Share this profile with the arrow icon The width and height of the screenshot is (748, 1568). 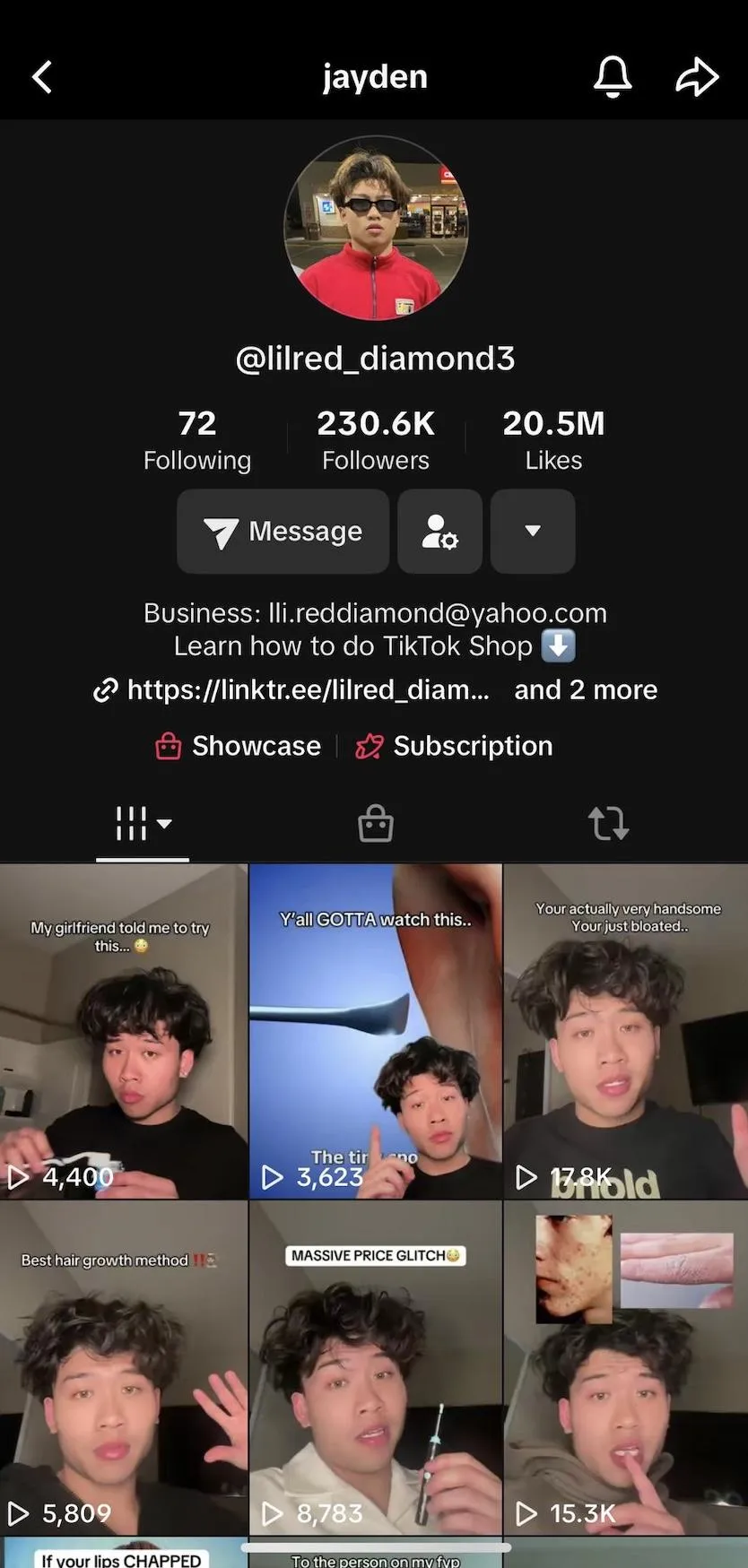click(697, 77)
